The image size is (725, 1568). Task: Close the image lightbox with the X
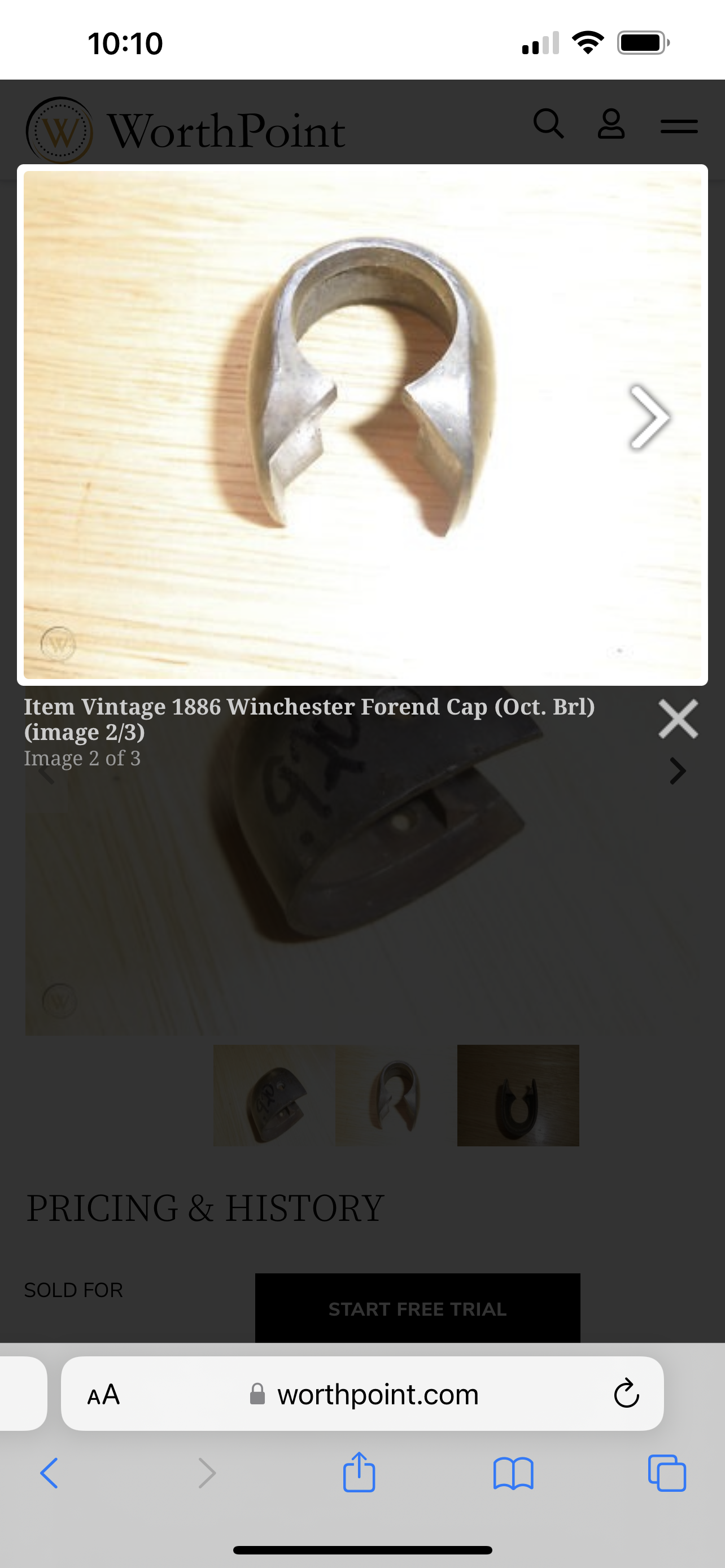pos(678,719)
